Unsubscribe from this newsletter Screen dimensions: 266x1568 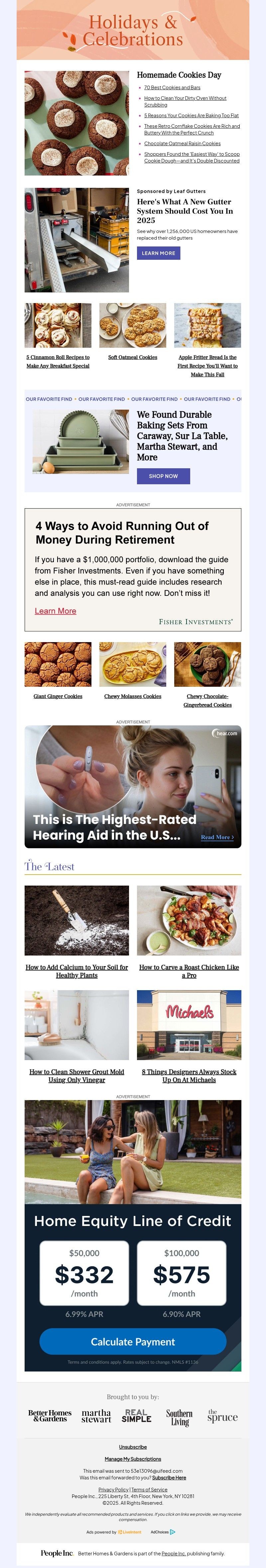point(133,1447)
